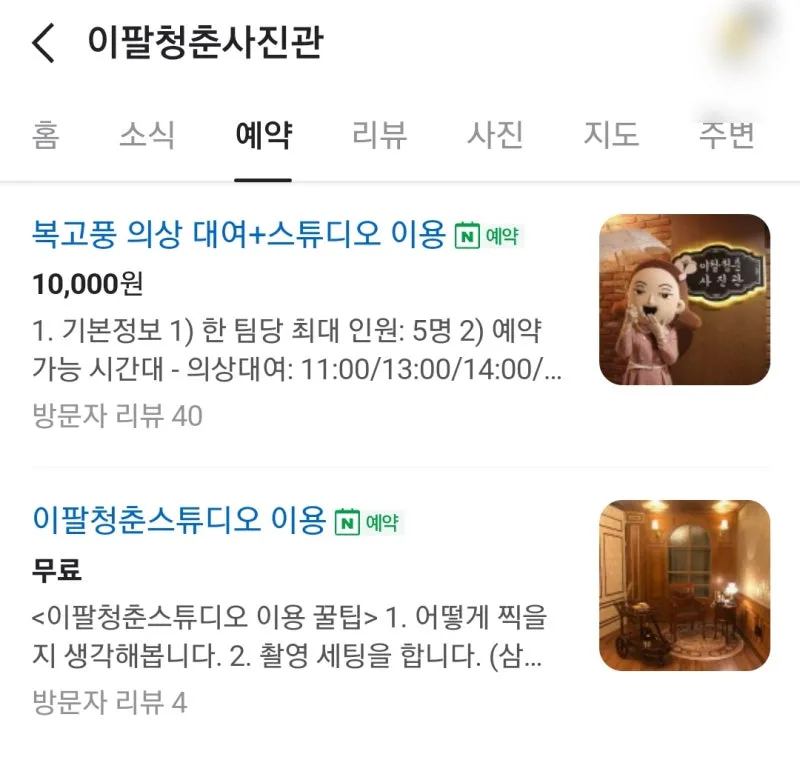
Task: Open the 지도 tab
Action: click(x=611, y=136)
